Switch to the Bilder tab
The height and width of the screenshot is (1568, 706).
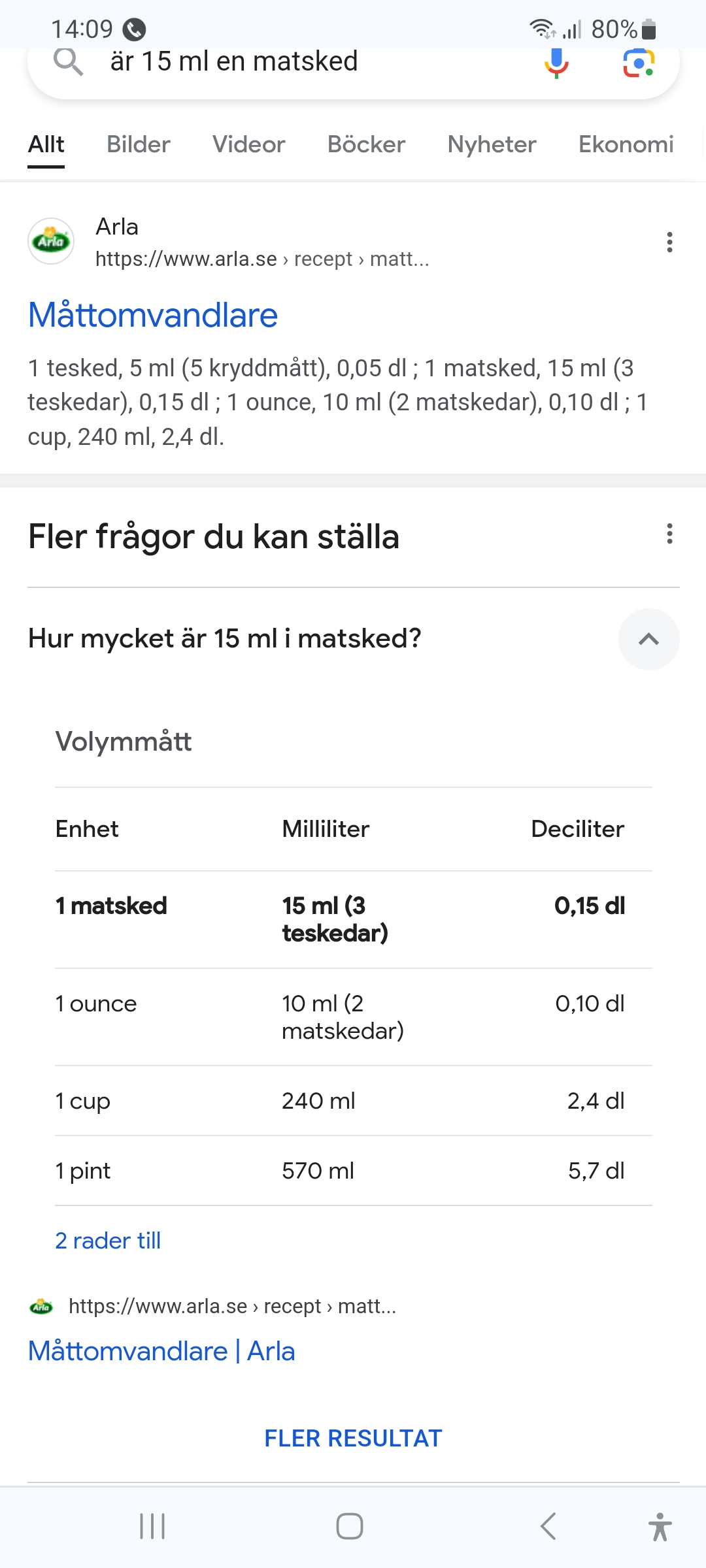[x=138, y=144]
